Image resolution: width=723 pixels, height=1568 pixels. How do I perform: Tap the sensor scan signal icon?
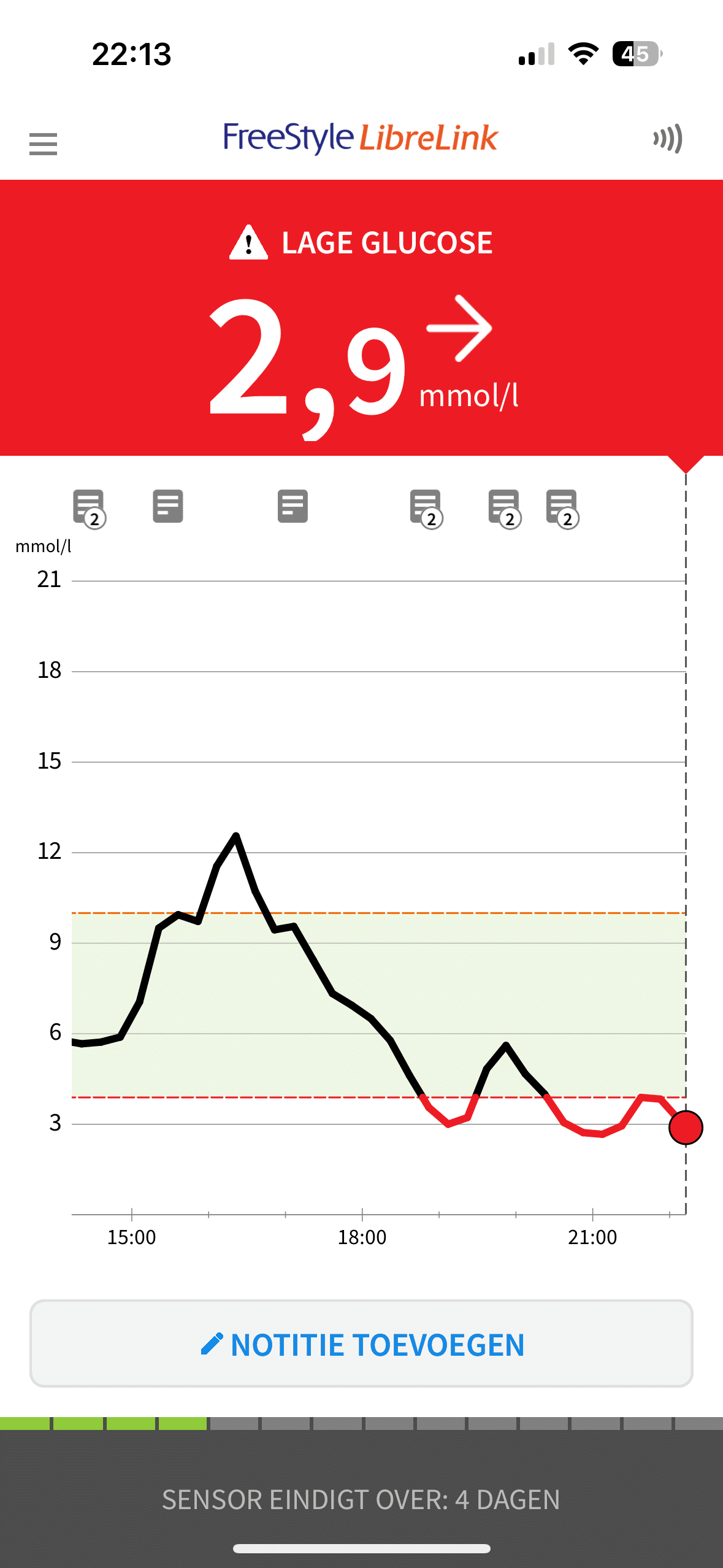click(x=668, y=139)
